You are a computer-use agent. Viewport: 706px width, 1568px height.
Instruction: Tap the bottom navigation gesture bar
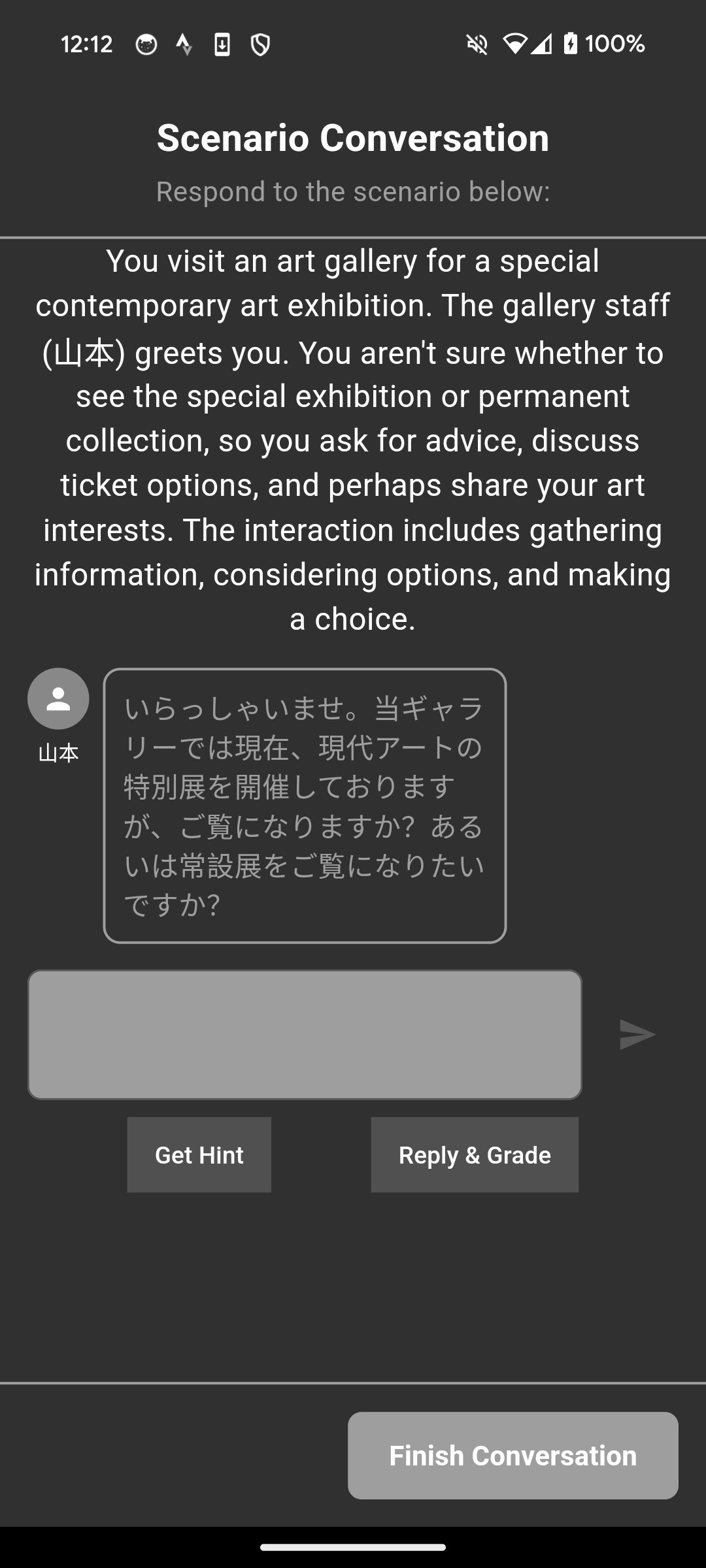(353, 1548)
